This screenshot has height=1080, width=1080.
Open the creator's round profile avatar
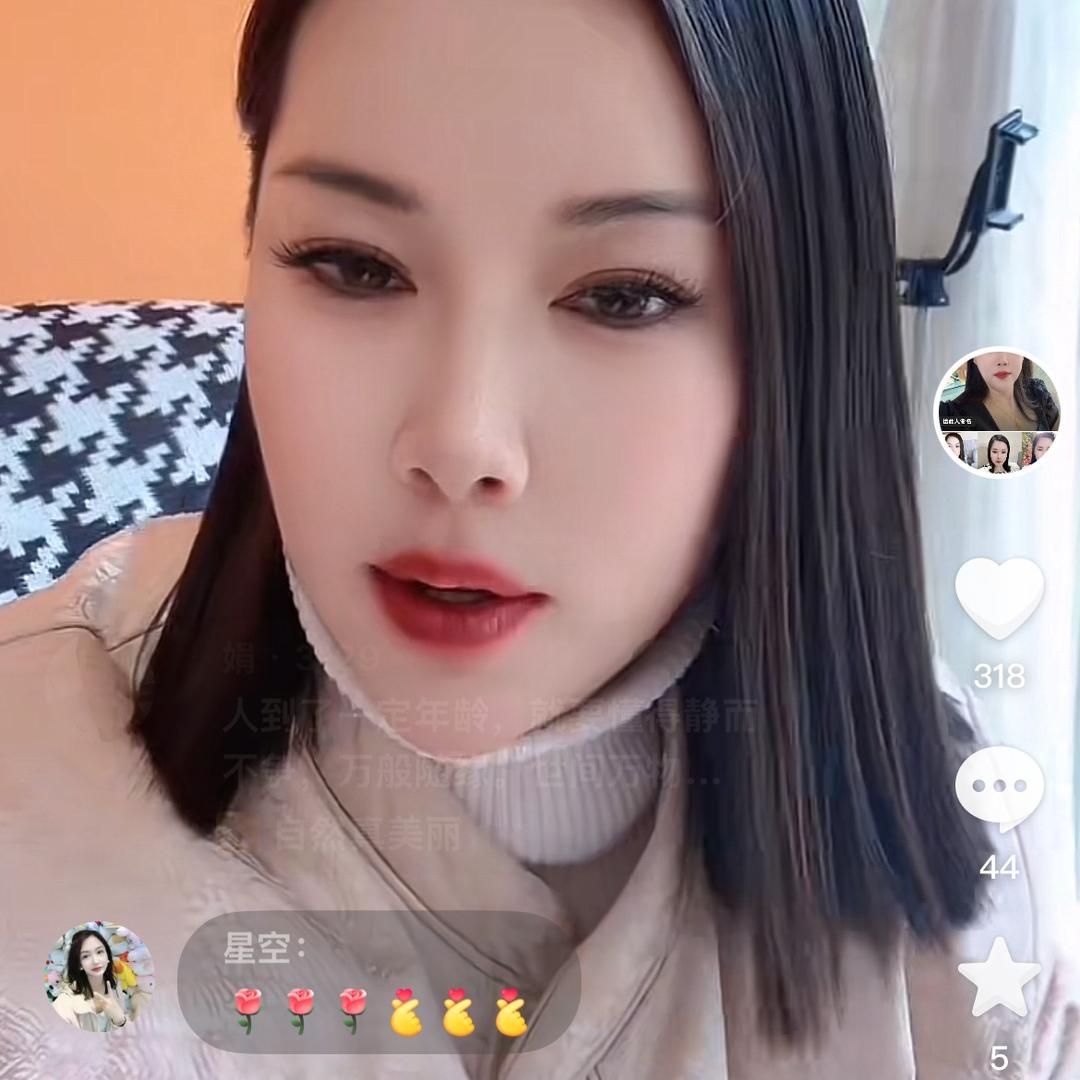tap(998, 413)
